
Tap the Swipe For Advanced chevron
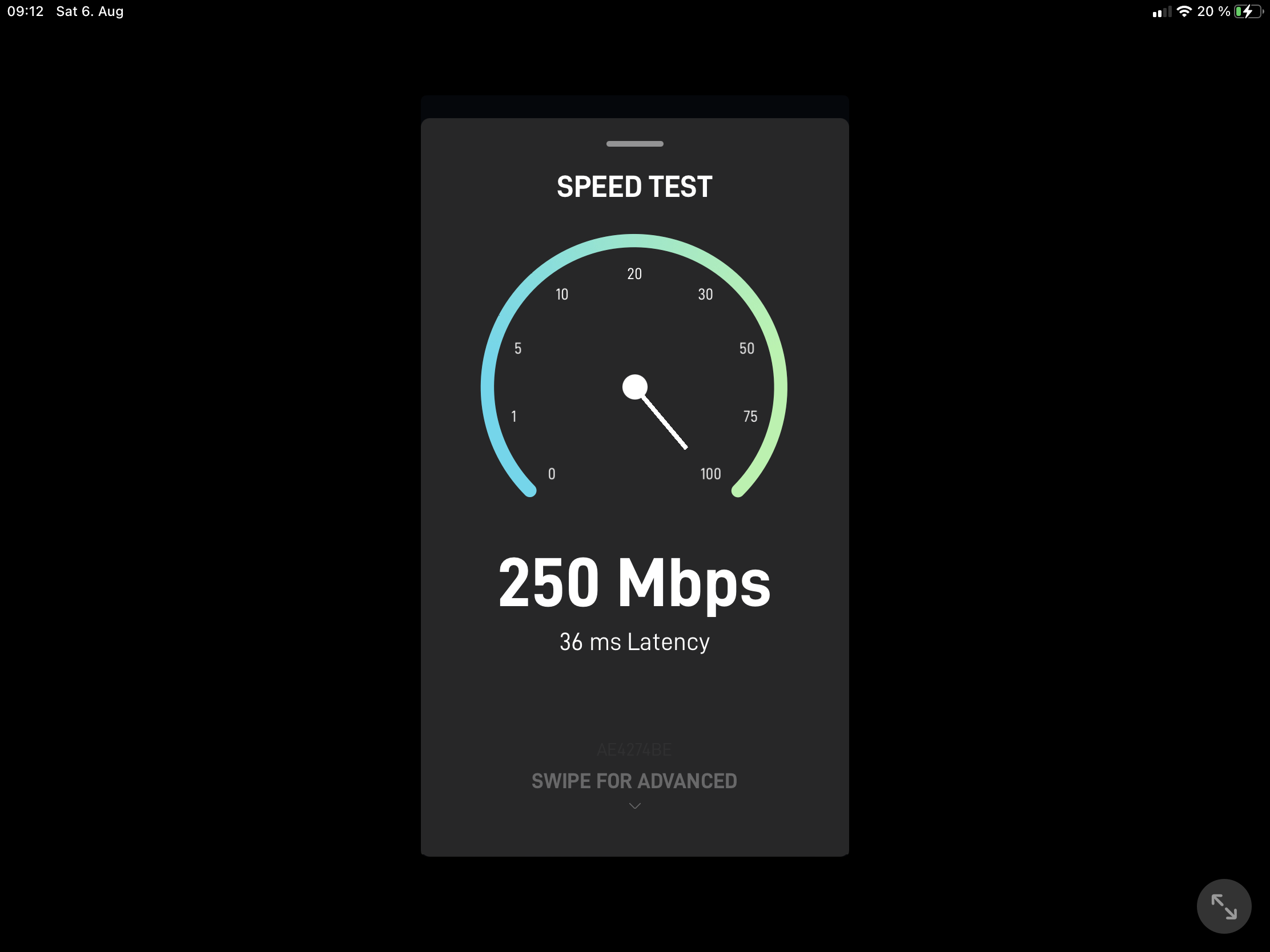click(x=634, y=806)
